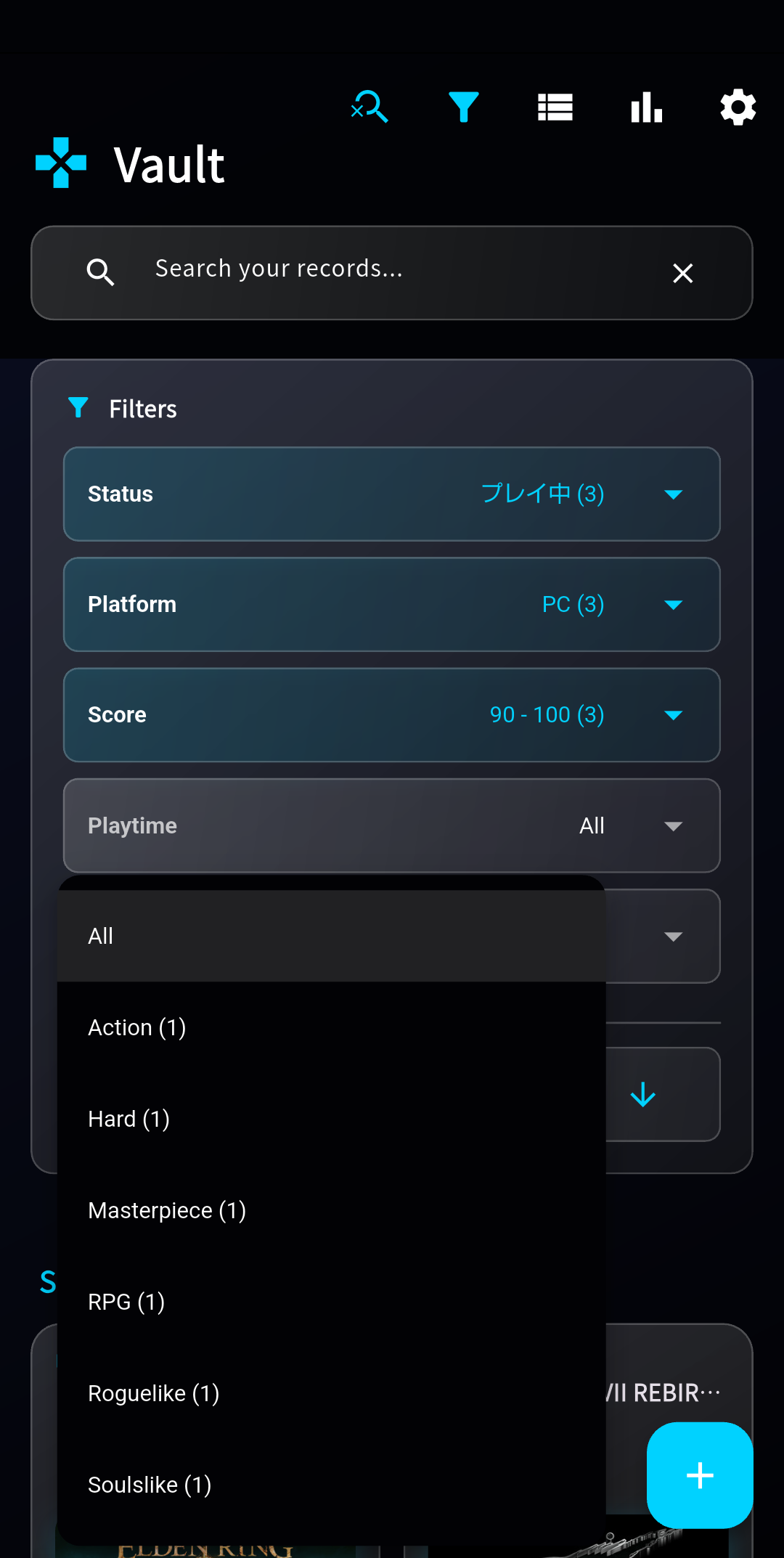Click the filter funnel icon

(464, 107)
